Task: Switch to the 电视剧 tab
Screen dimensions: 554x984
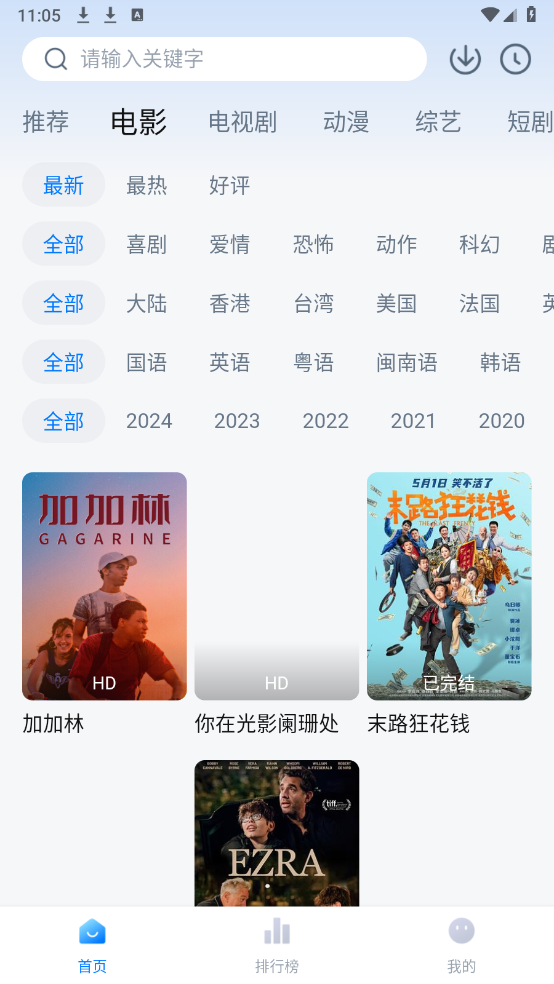Action: coord(243,122)
